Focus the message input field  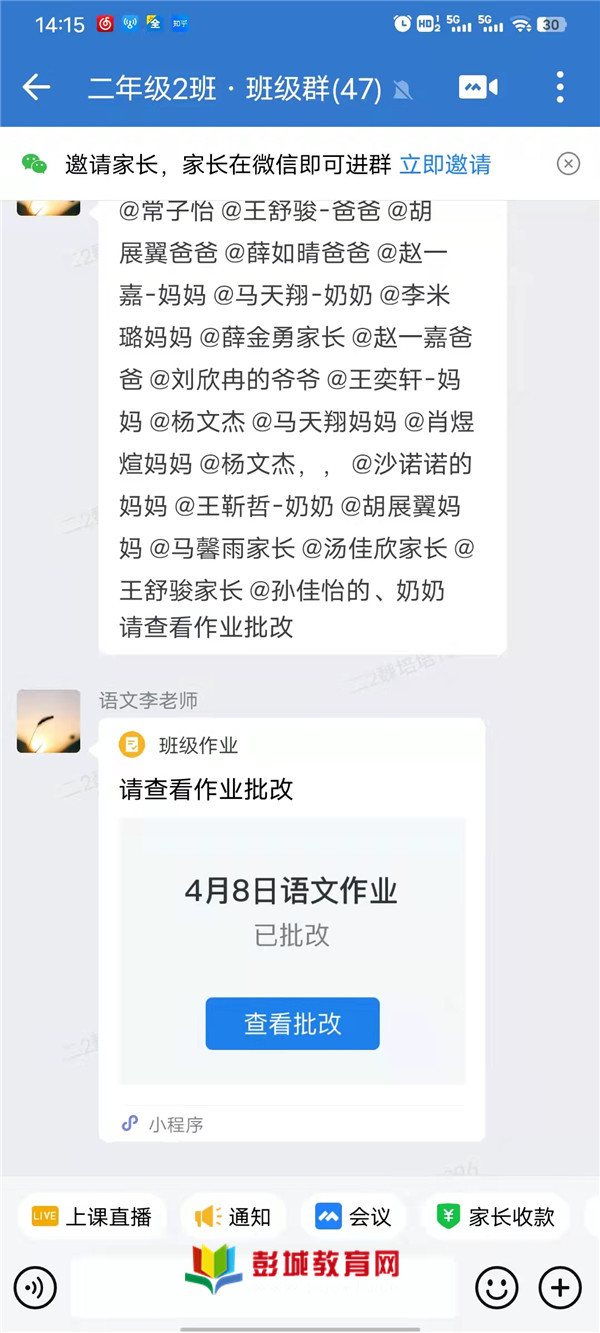click(262, 1288)
